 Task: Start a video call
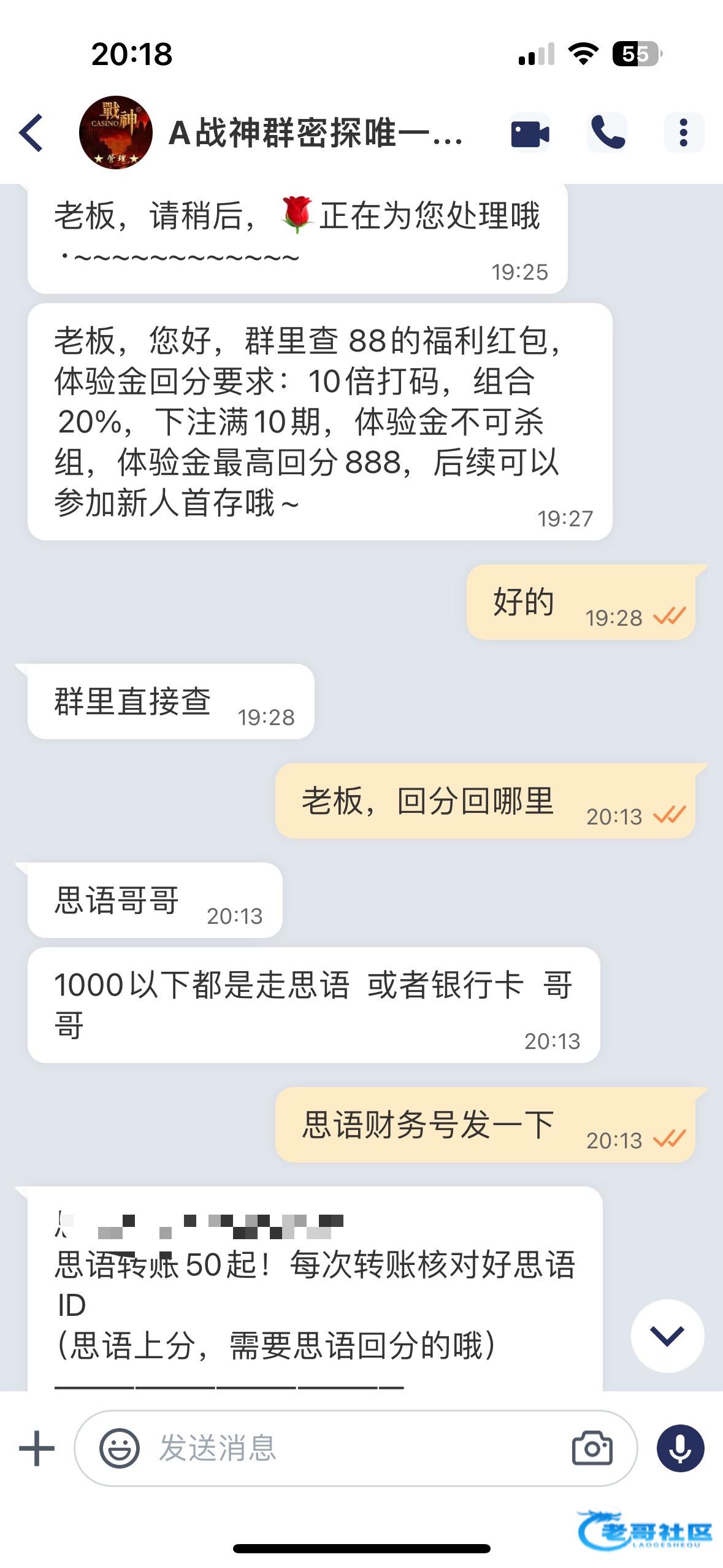[x=530, y=133]
